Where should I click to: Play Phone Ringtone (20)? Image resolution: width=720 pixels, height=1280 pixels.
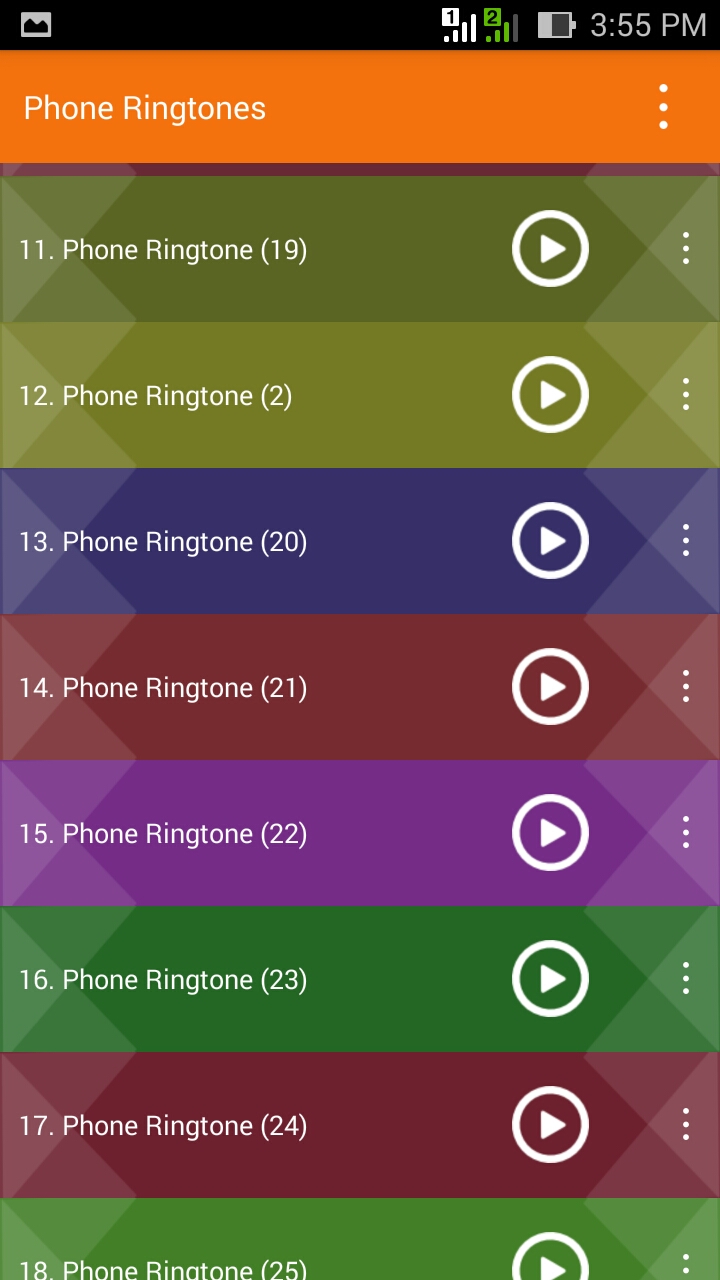549,540
